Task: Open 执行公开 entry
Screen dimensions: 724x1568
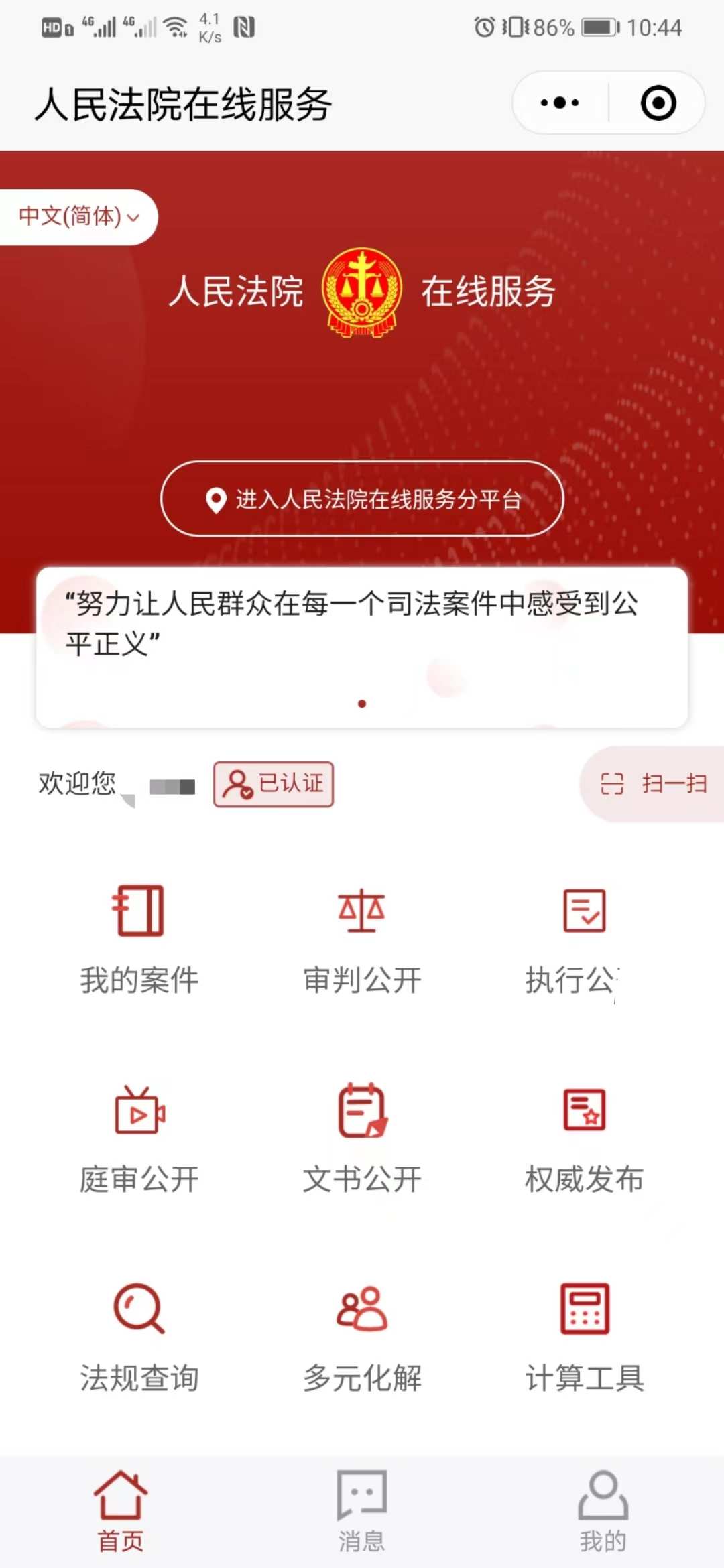Action: point(583,939)
